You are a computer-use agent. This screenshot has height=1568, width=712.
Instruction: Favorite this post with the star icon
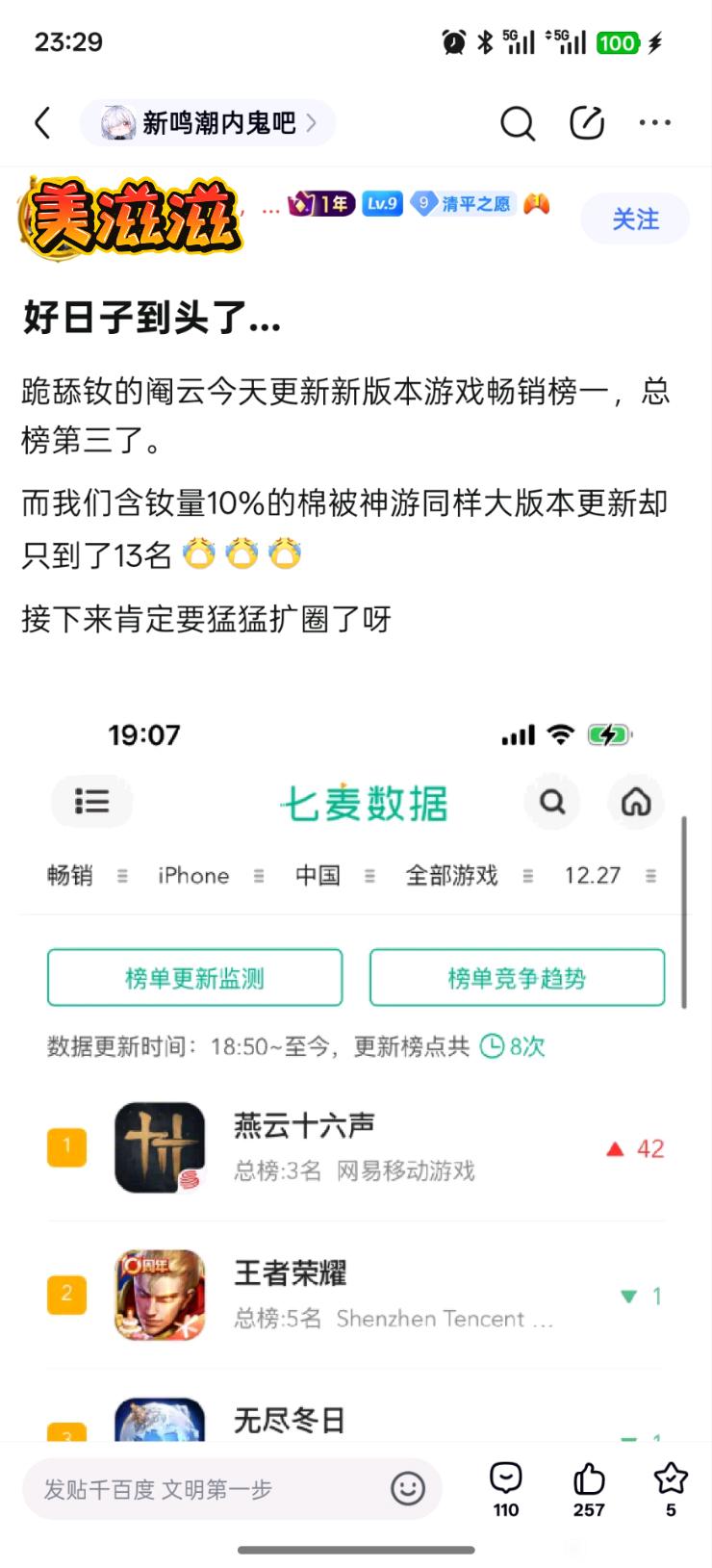671,1487
